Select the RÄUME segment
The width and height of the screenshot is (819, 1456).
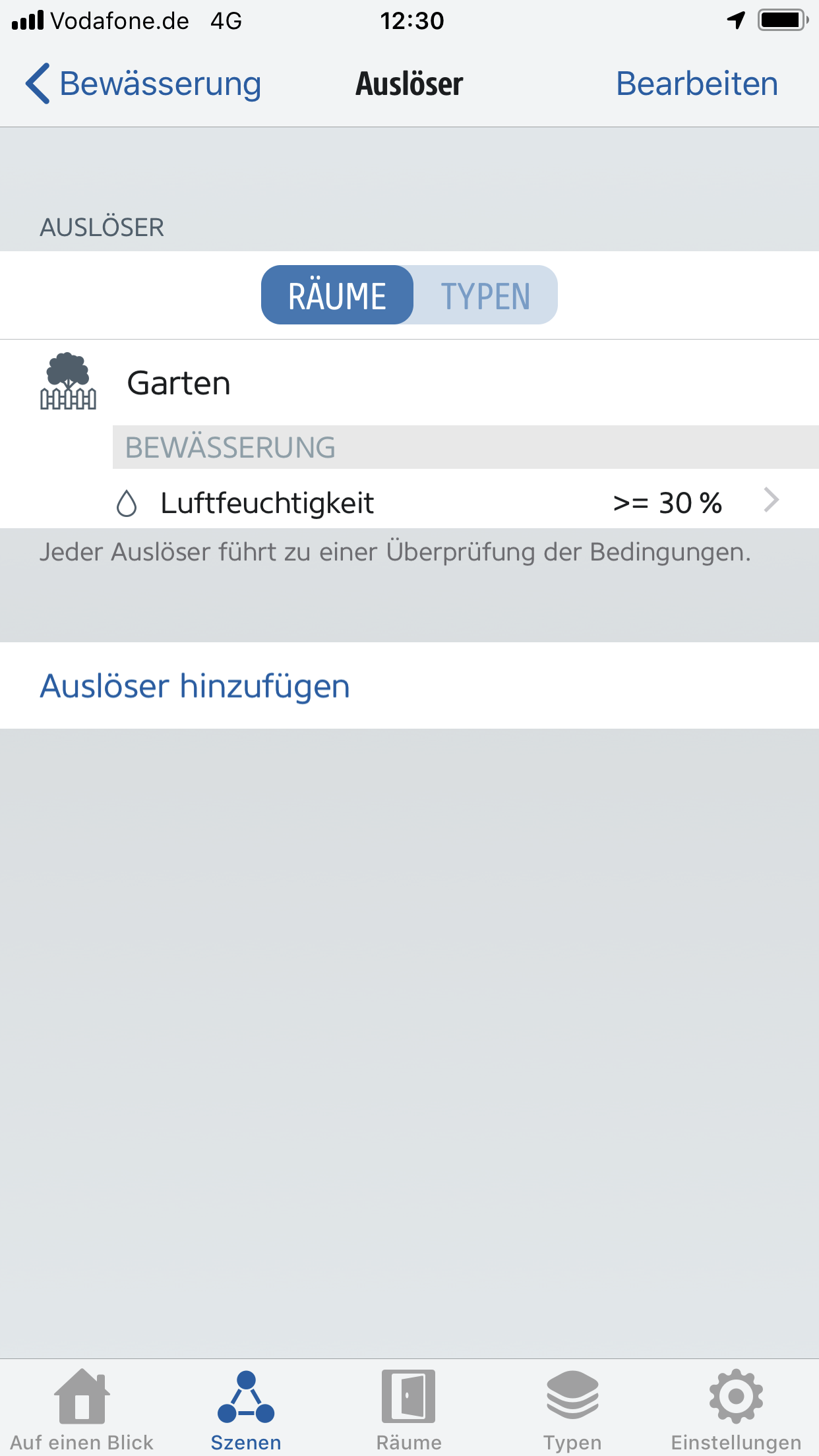click(x=337, y=295)
